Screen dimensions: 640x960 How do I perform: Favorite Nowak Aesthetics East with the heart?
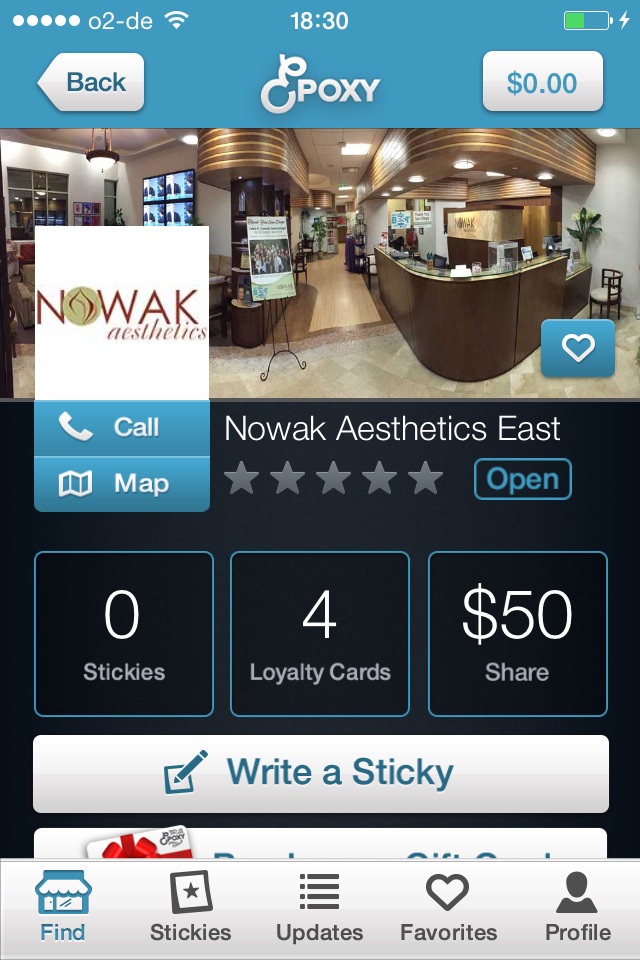(x=577, y=348)
